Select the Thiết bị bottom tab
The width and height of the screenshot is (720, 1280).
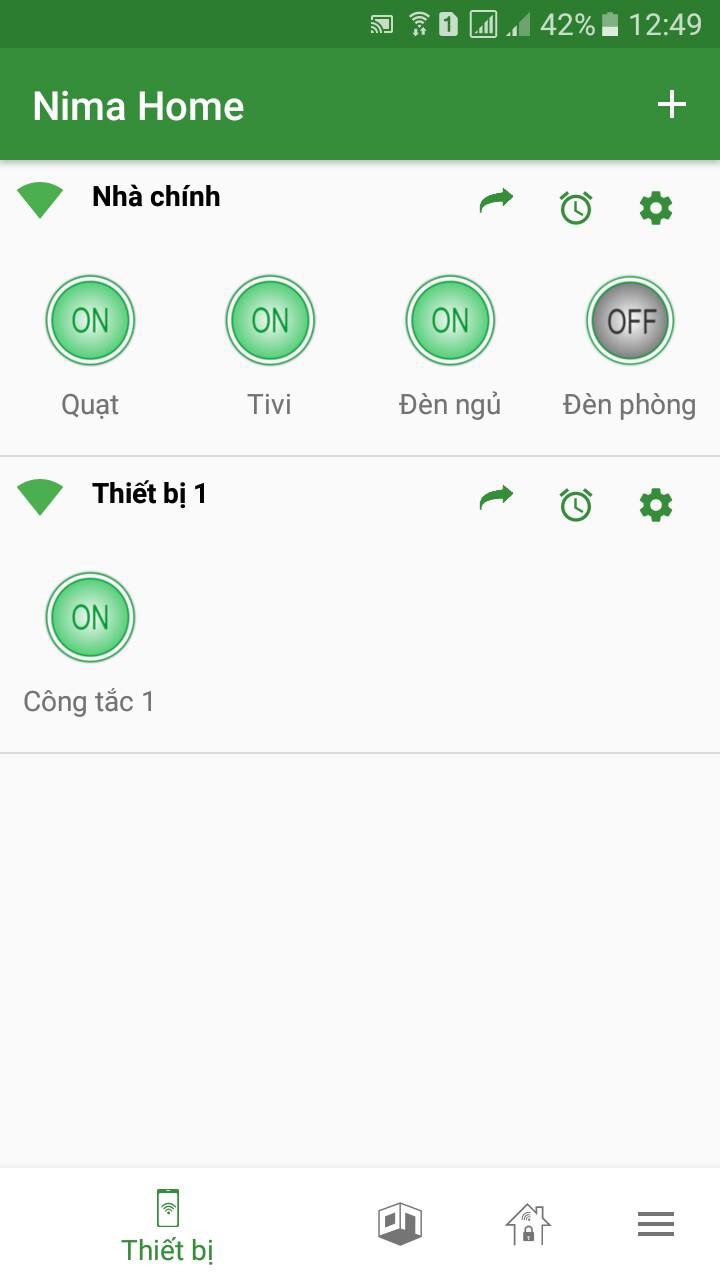tap(168, 1225)
